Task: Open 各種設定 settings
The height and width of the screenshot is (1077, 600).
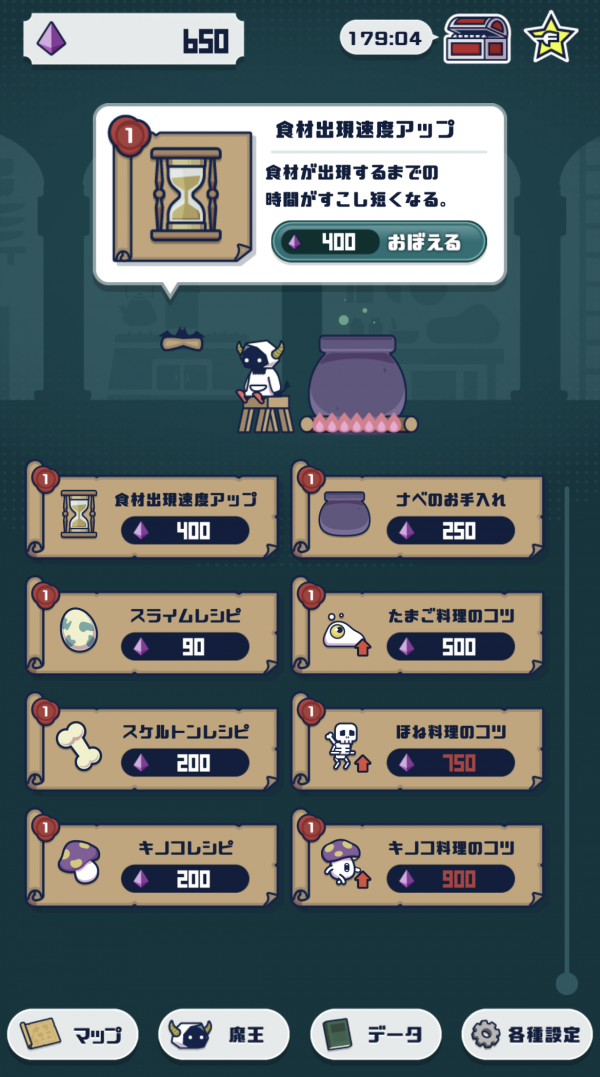Action: [x=527, y=1034]
